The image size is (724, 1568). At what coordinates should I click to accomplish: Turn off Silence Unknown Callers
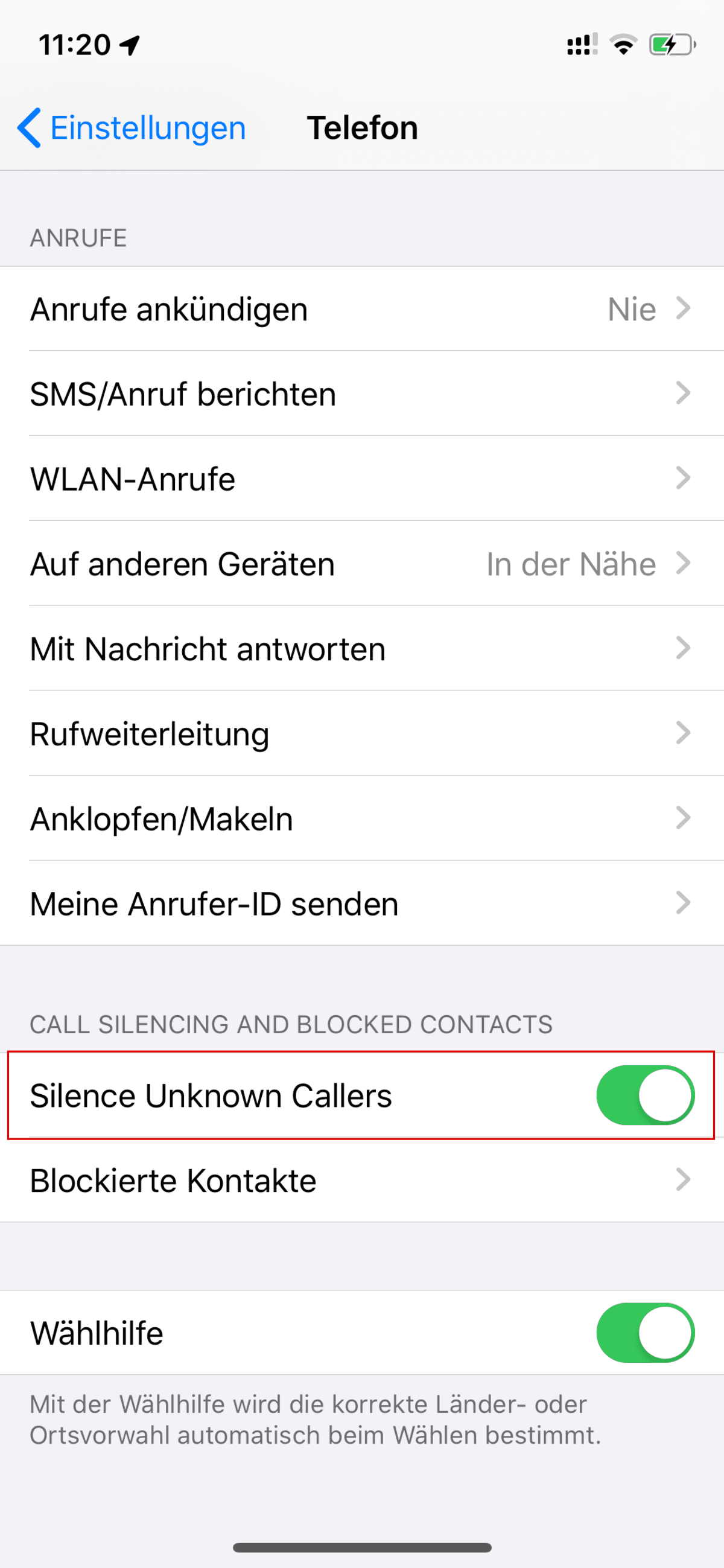(645, 1095)
